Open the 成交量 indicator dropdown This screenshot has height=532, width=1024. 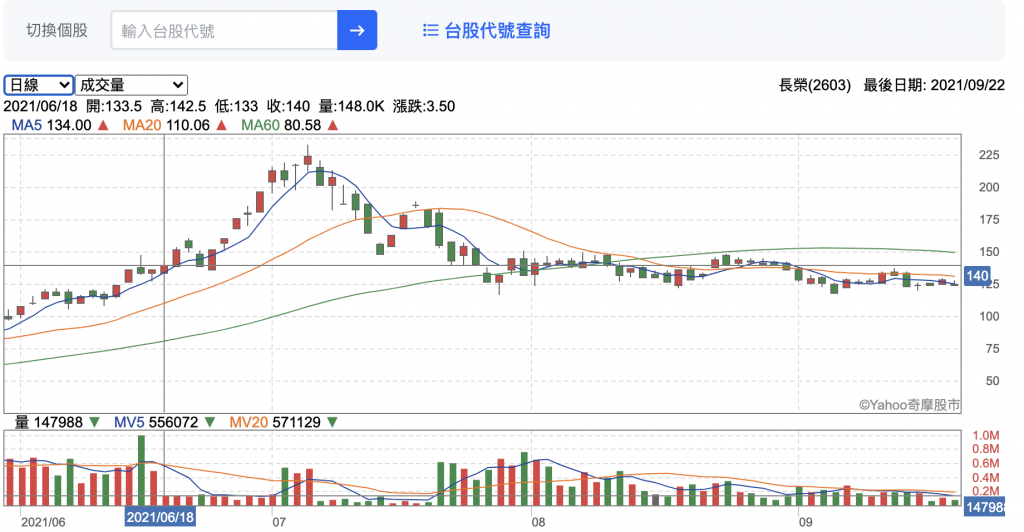tap(131, 85)
